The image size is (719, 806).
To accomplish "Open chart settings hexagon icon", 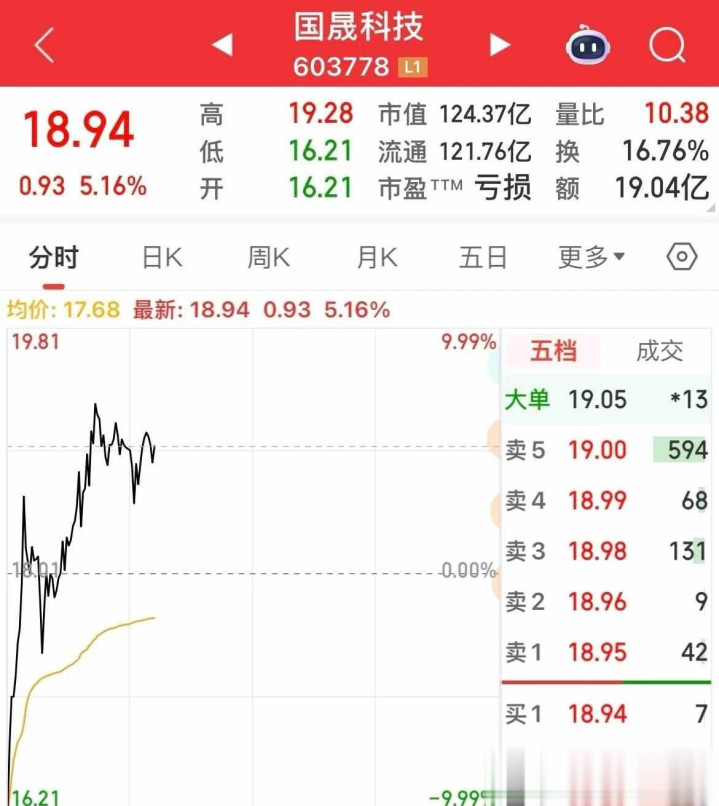I will click(681, 257).
